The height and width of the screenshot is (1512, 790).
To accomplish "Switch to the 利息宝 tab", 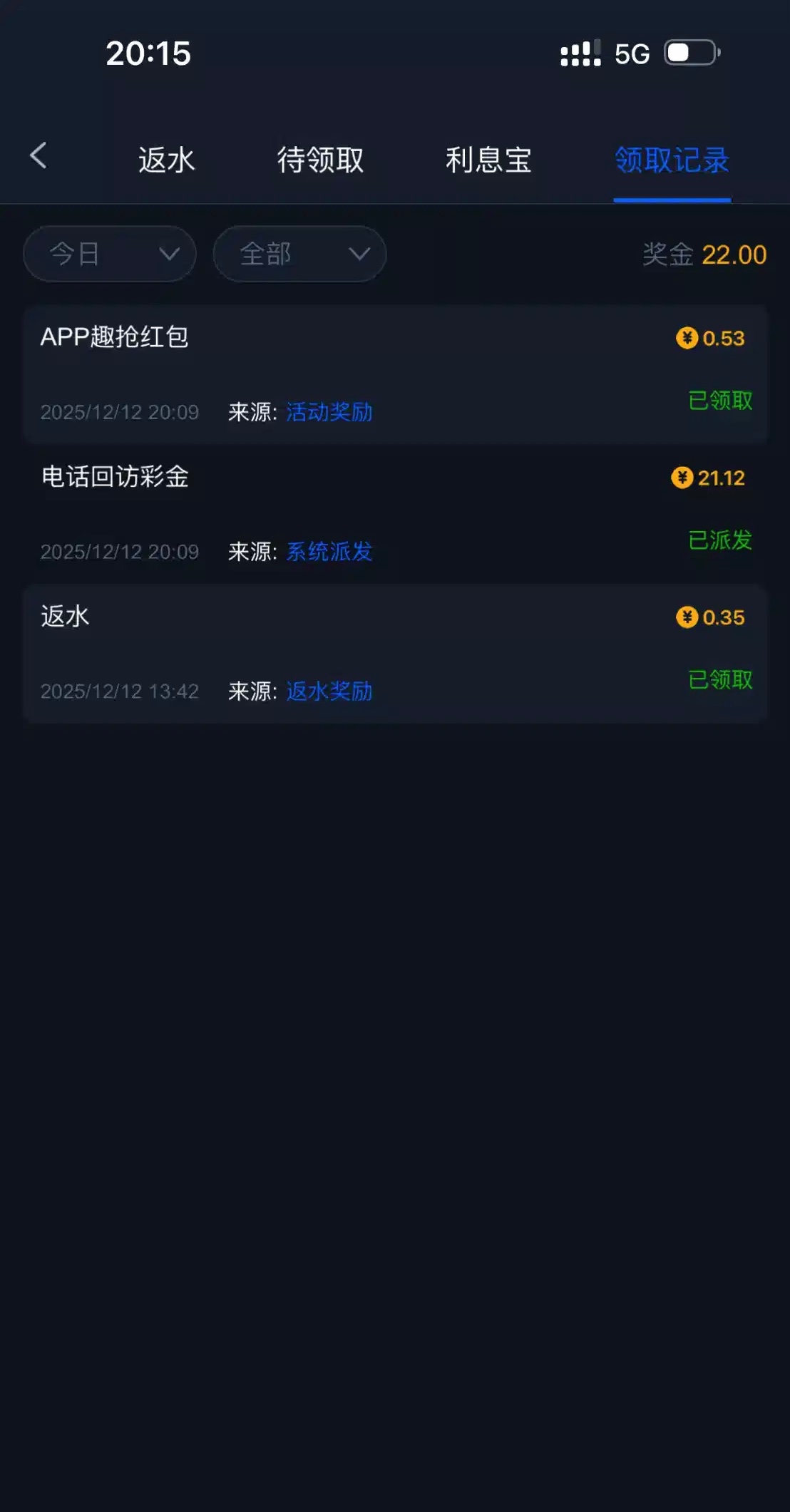I will [x=488, y=160].
